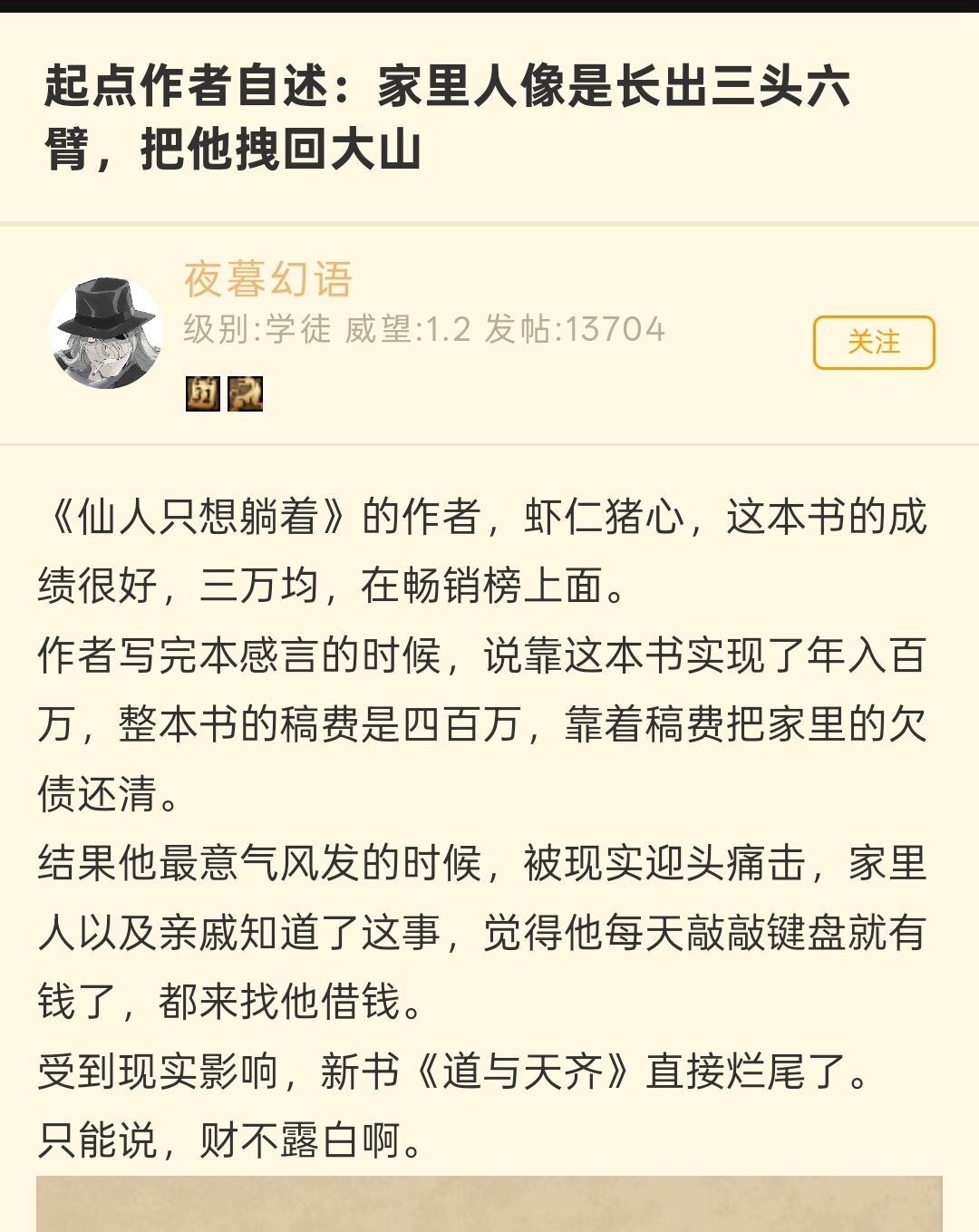The height and width of the screenshot is (1232, 979).
Task: Open the username 夜暮幻语 link
Action: click(267, 279)
